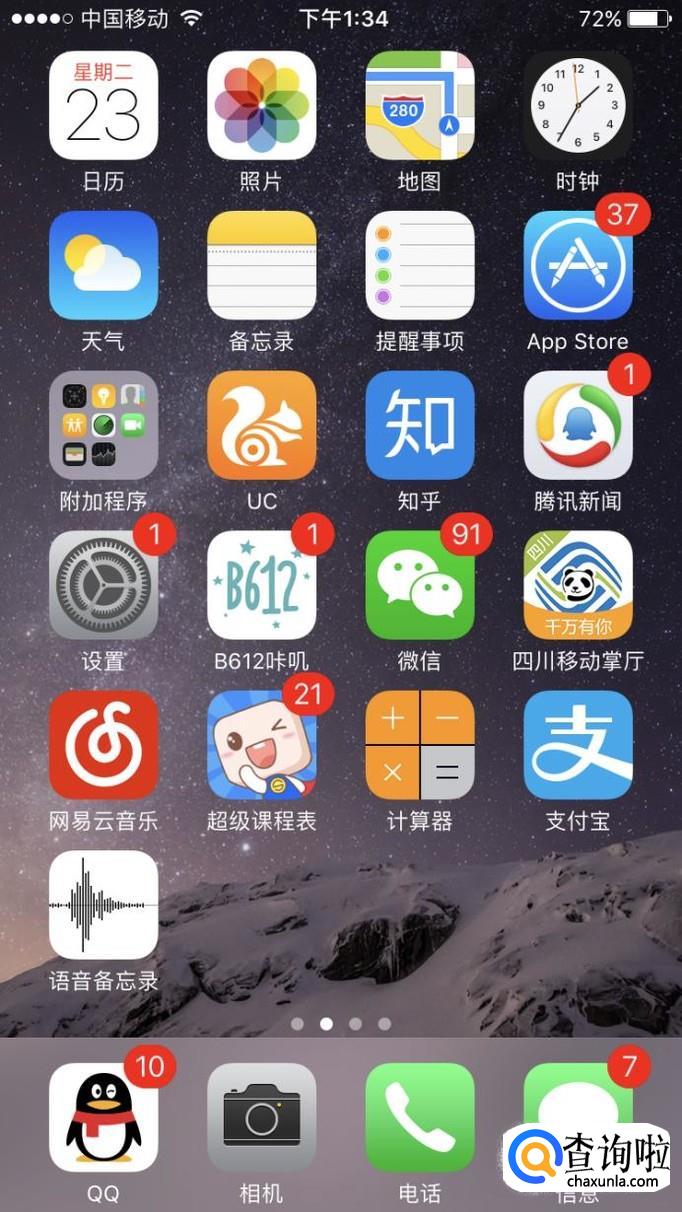Open 腾讯新闻 news app
Viewport: 682px width, 1212px height.
pyautogui.click(x=577, y=425)
